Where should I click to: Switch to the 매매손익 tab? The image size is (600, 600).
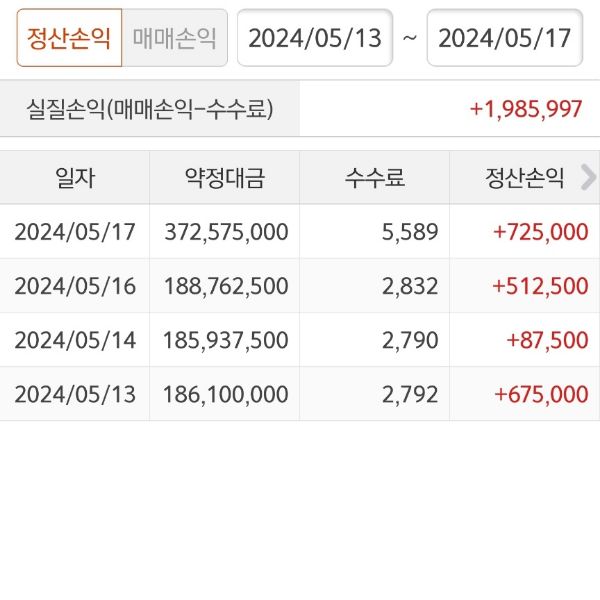pyautogui.click(x=175, y=38)
